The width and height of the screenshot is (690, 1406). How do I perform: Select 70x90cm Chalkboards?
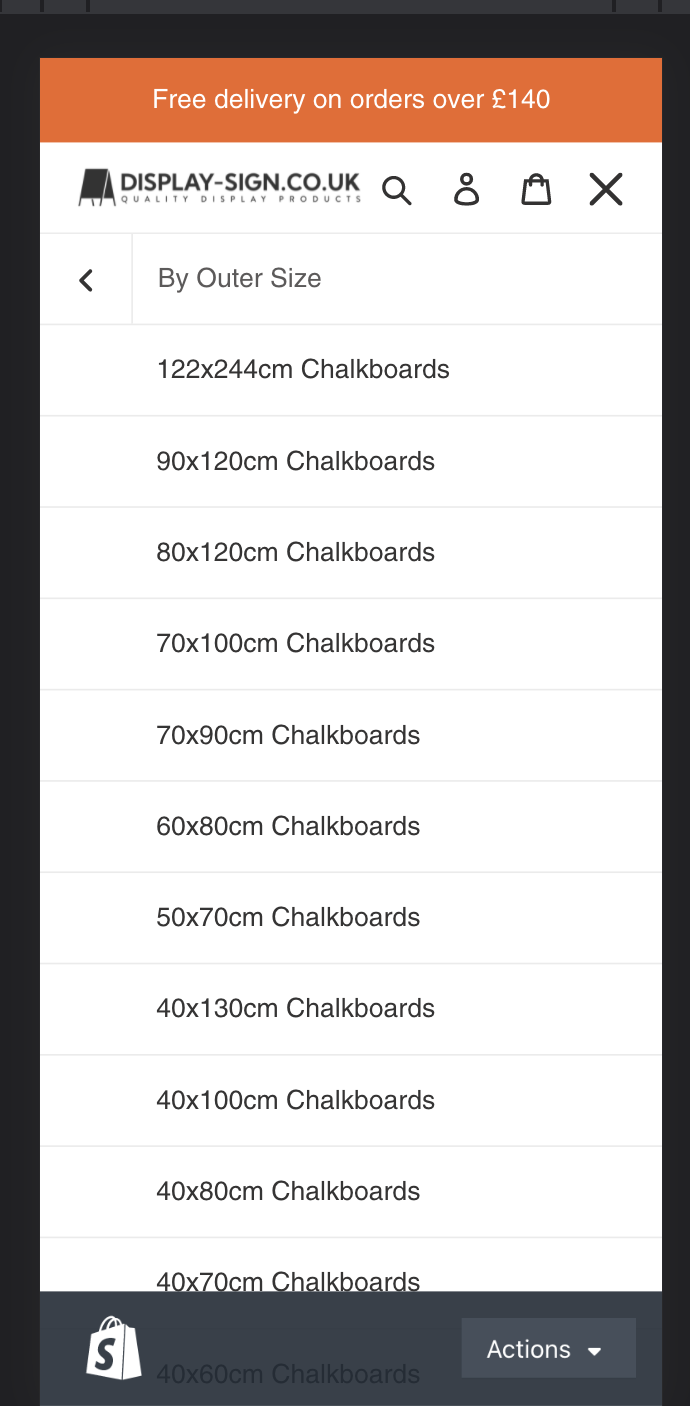(x=288, y=736)
